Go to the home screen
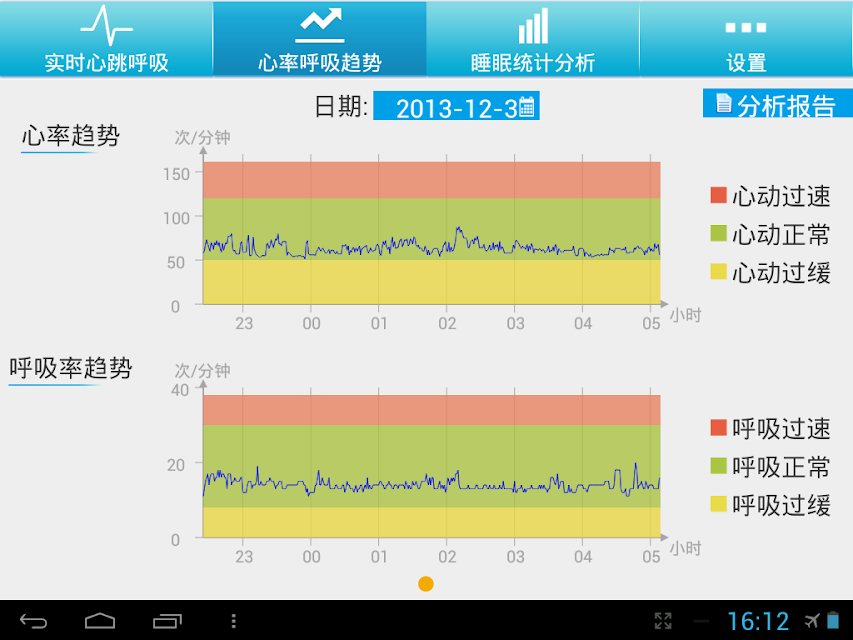 coord(100,621)
